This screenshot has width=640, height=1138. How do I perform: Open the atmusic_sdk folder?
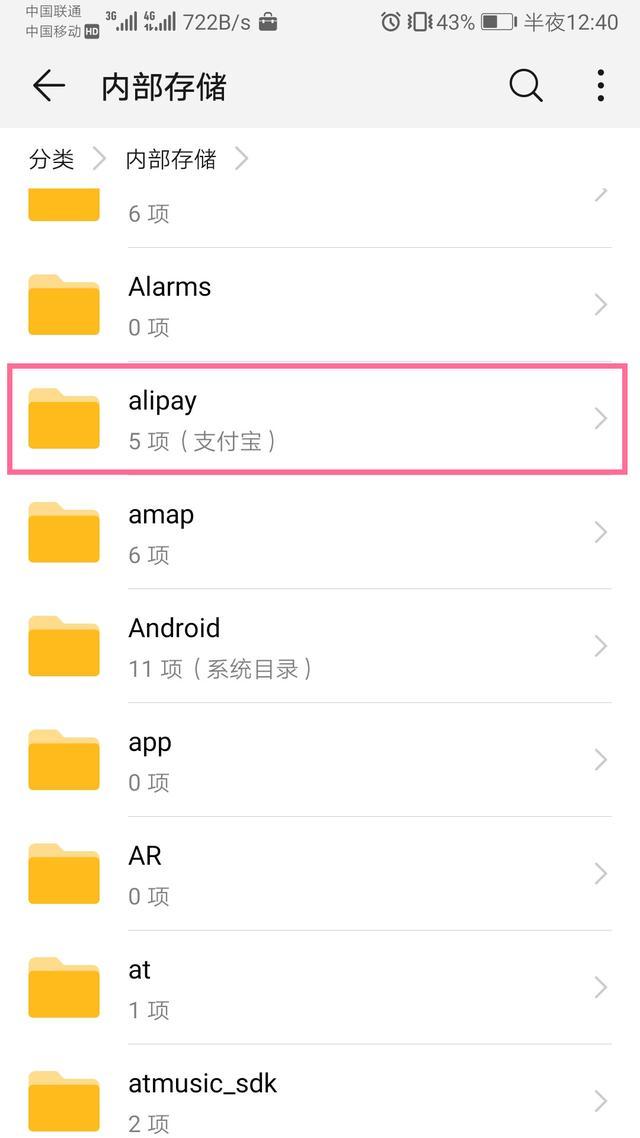tap(320, 1100)
